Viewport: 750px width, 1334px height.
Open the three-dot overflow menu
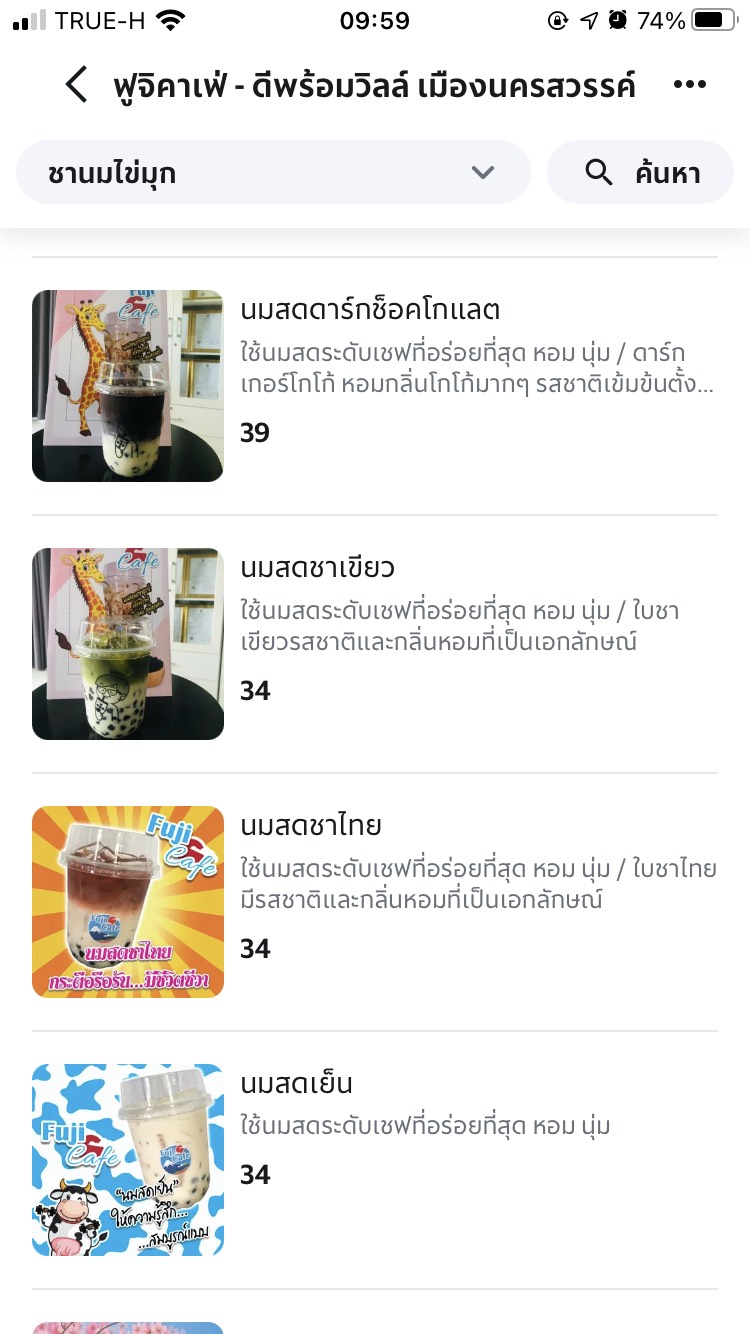[690, 86]
